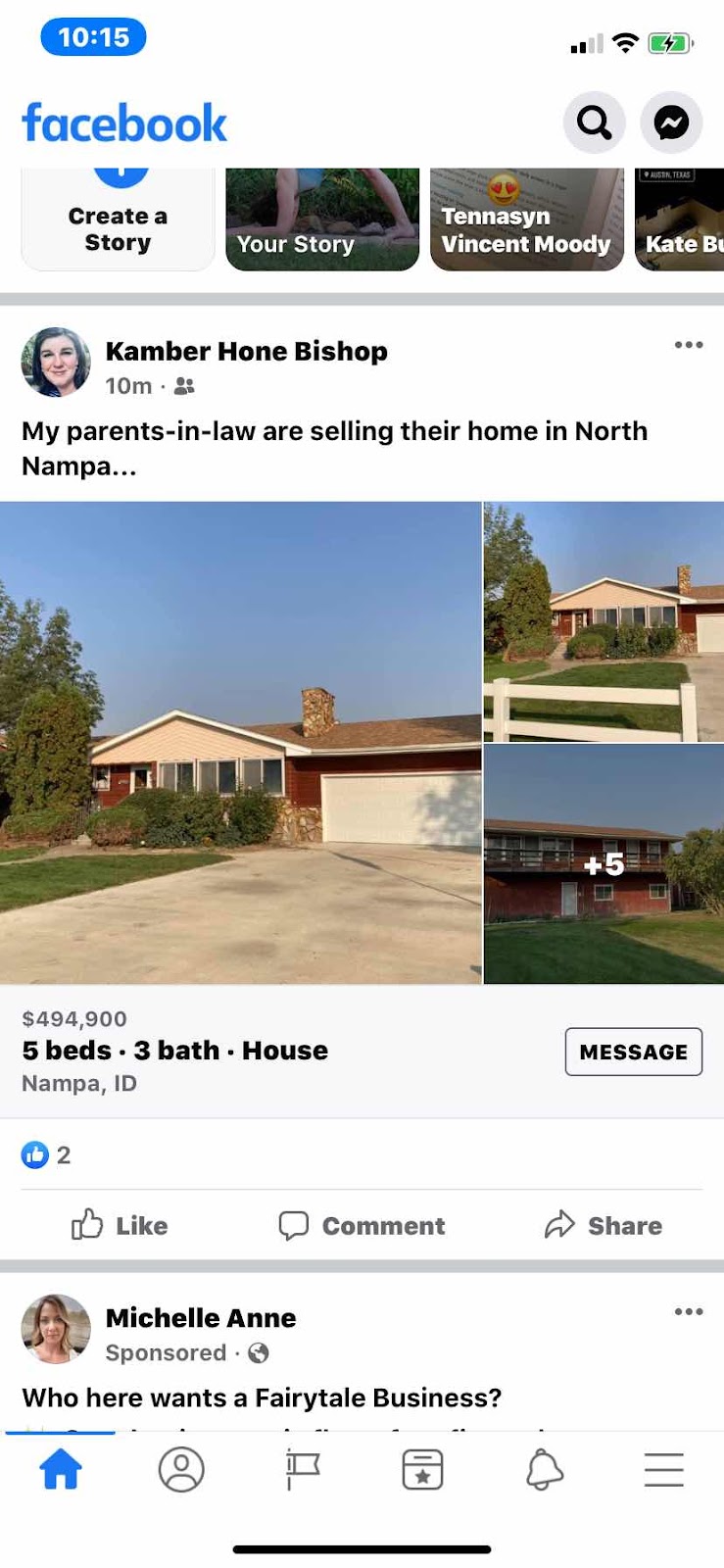Viewport: 724px width, 1568px height.
Task: Create a new story
Action: 118,219
